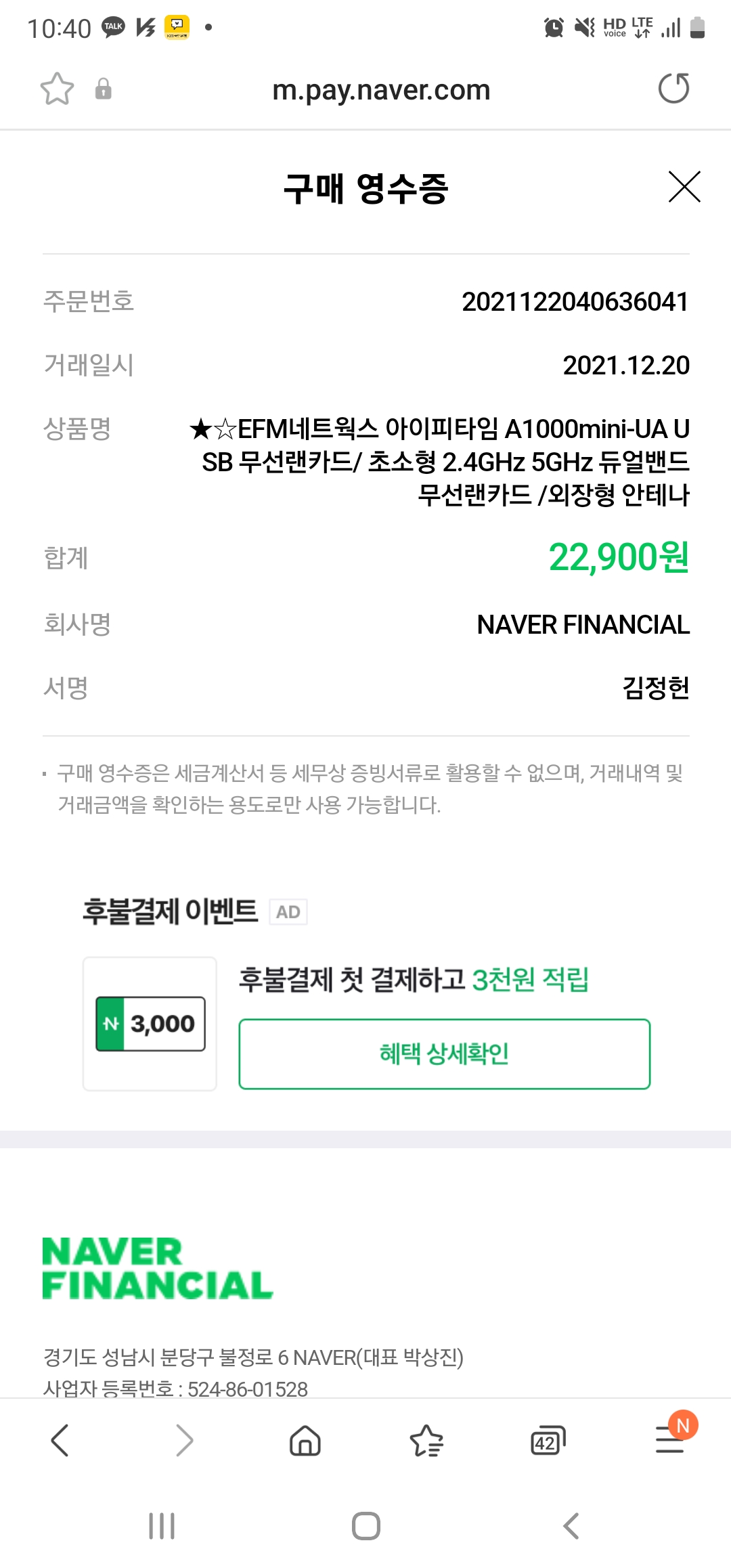Open the 3,000 point event card
Screen dimensions: 731x1568
click(150, 1023)
